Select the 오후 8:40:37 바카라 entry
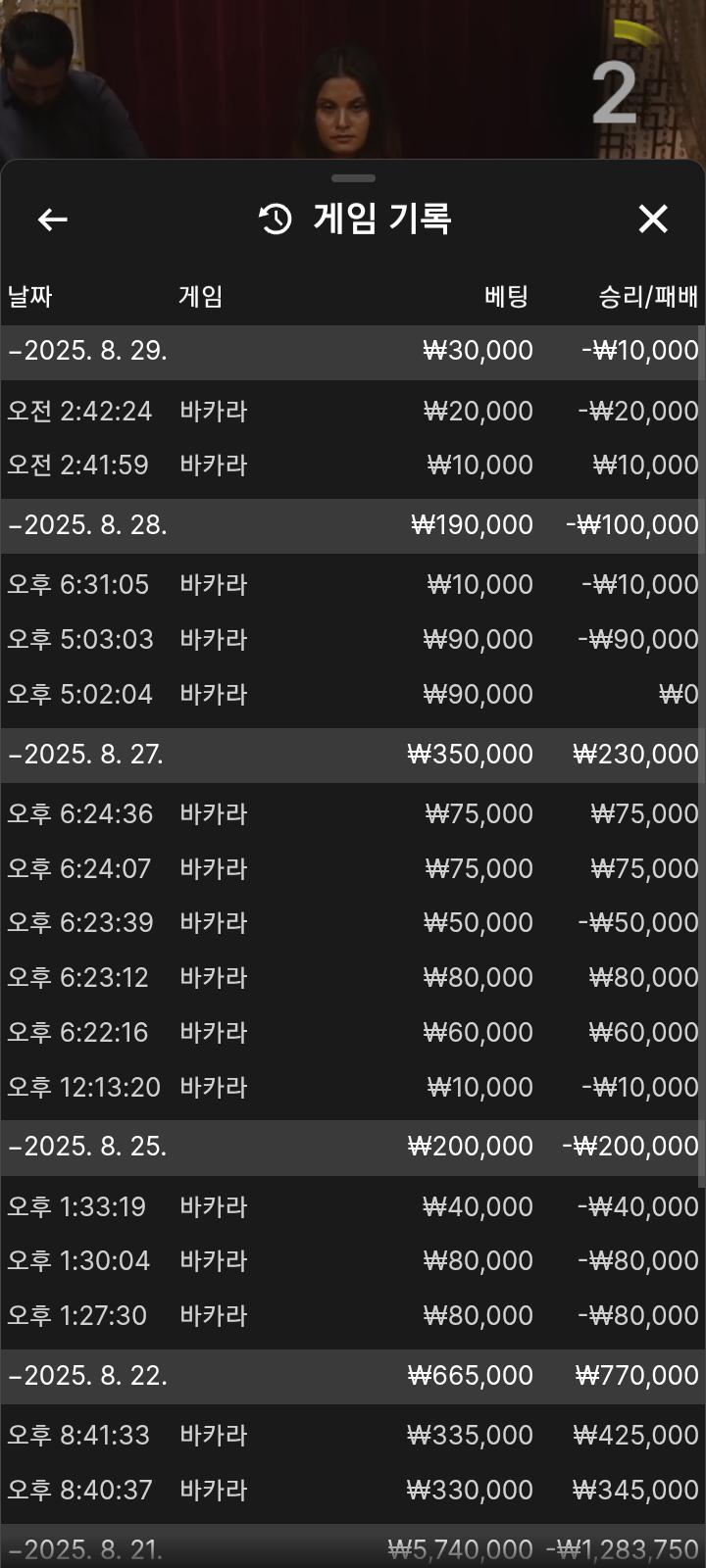 point(353,1491)
